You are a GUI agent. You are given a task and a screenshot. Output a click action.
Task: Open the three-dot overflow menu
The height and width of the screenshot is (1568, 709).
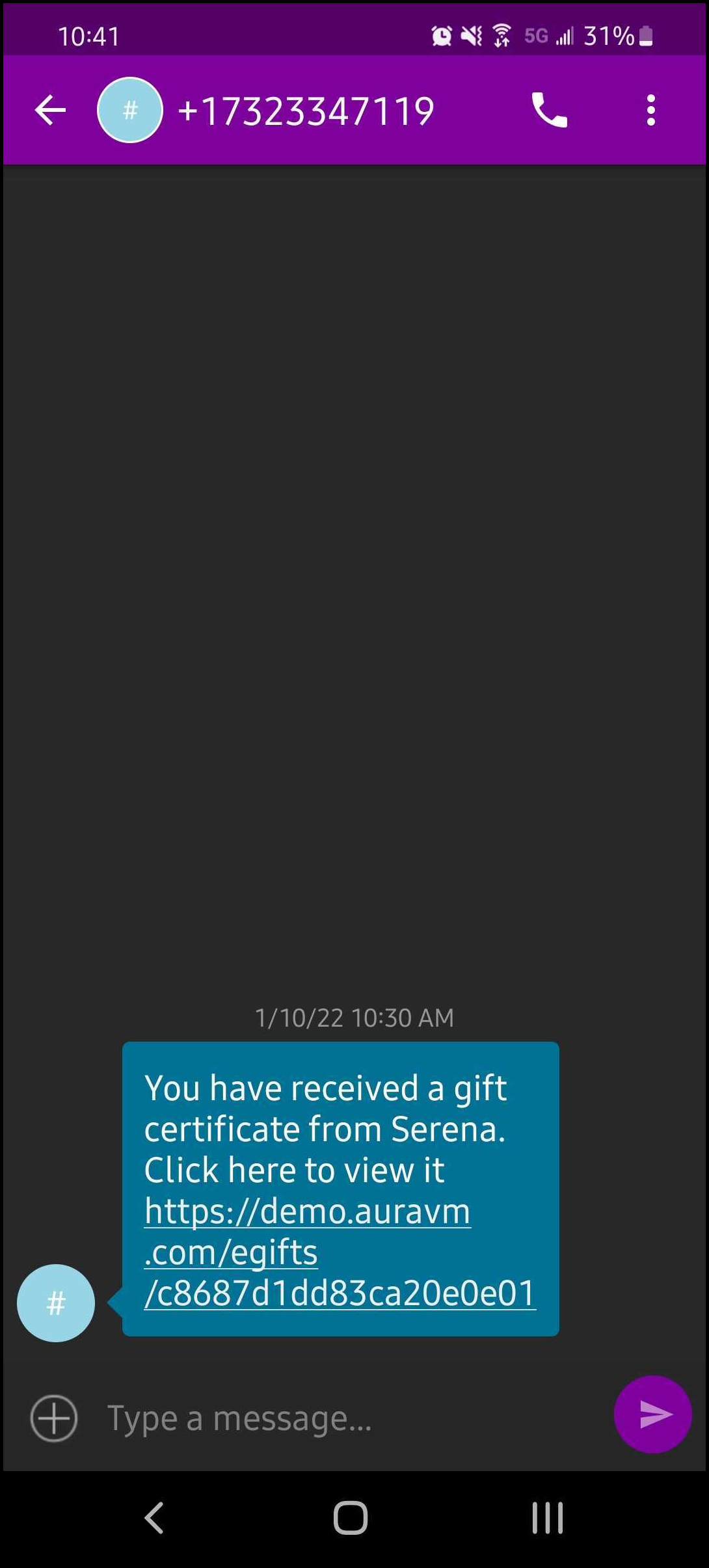(650, 110)
